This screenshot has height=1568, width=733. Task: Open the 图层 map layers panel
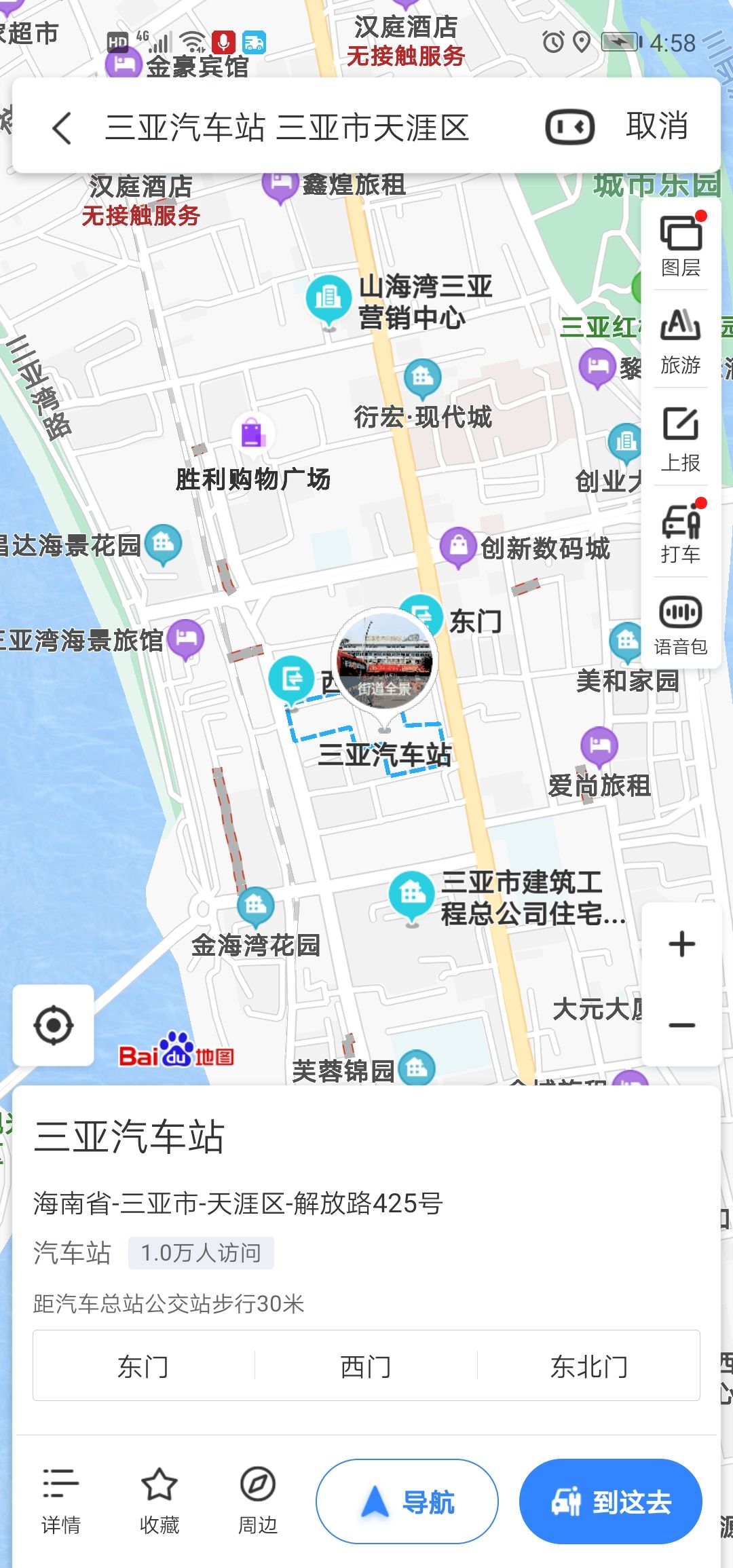pyautogui.click(x=681, y=244)
